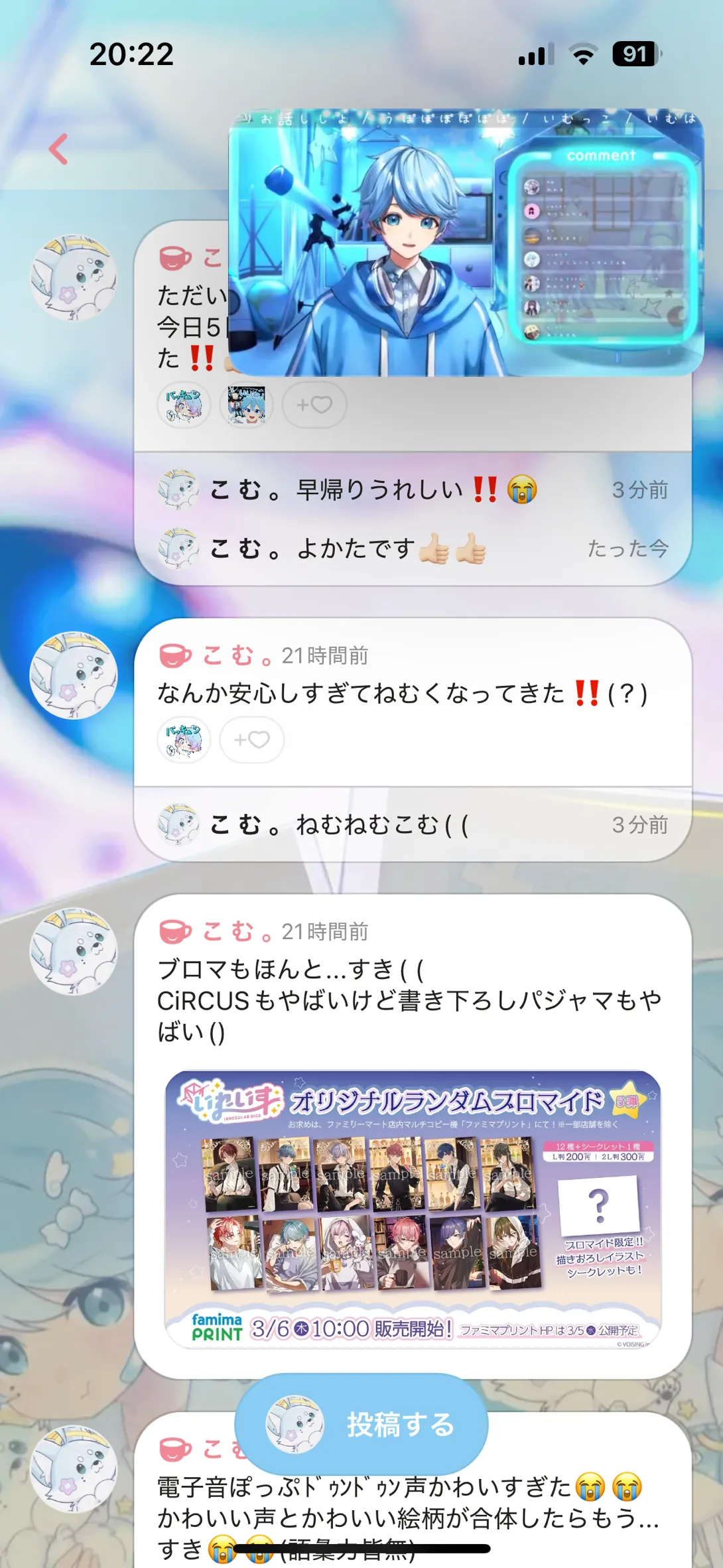
Task: Add heart reaction to the ただいま post
Action: (x=314, y=405)
